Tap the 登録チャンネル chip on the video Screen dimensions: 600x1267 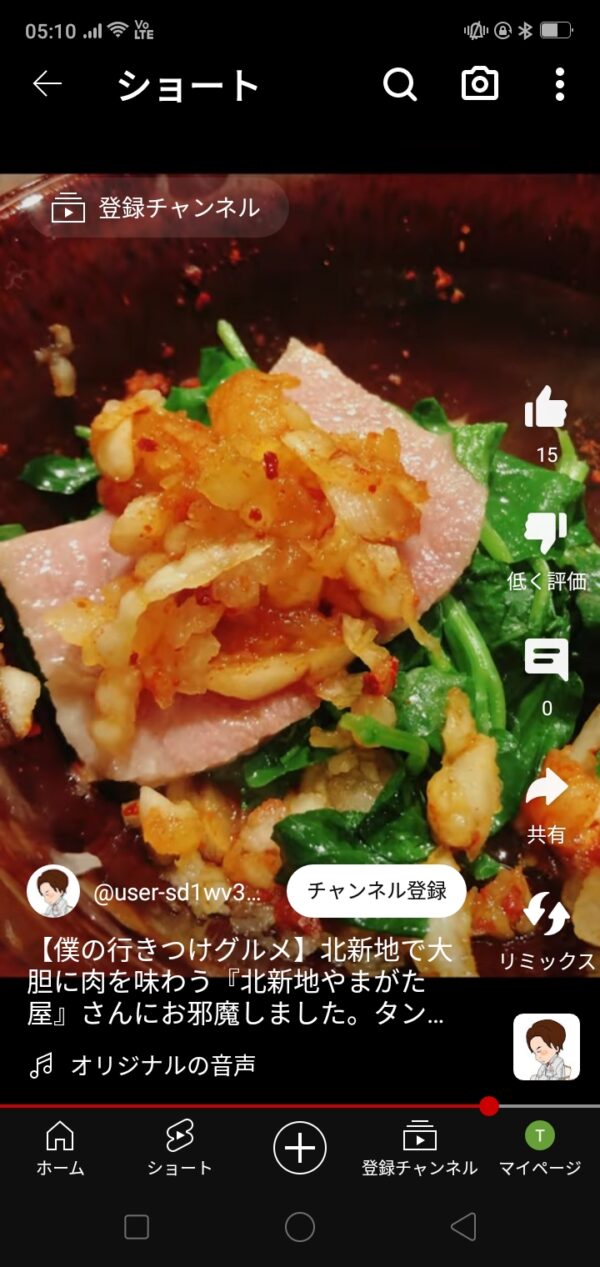(x=157, y=208)
